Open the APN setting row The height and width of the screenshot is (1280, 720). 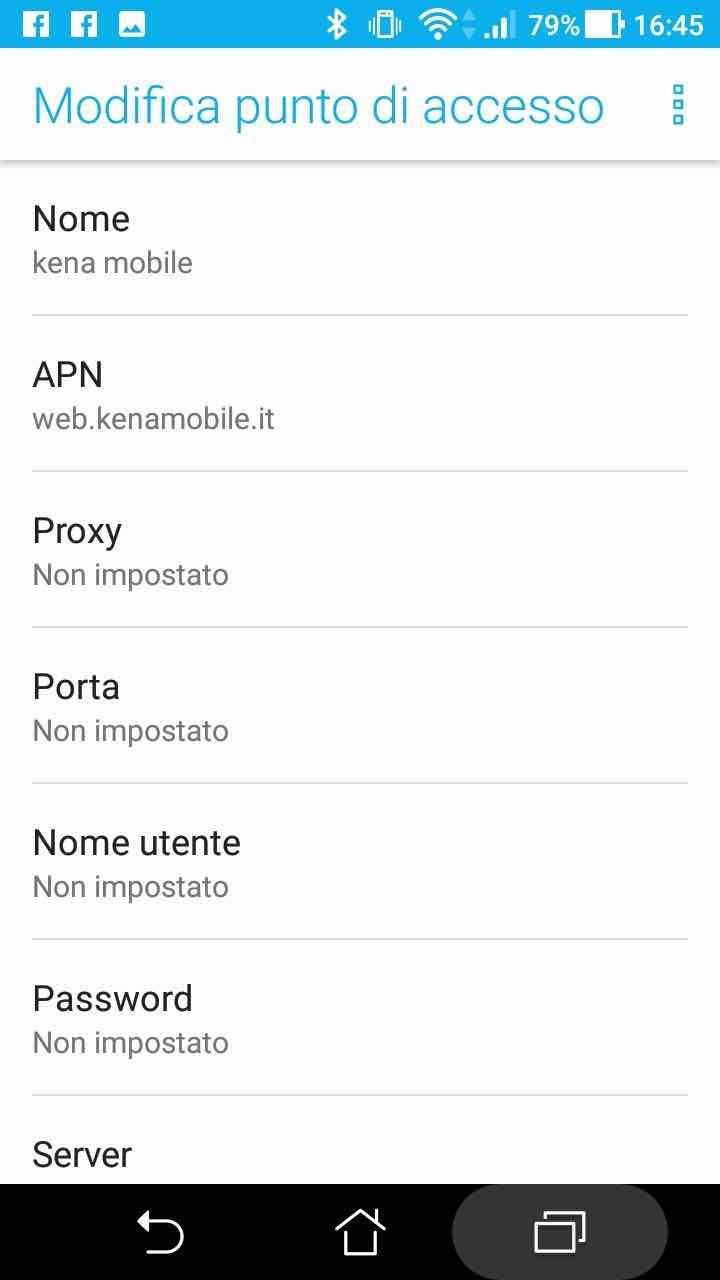pyautogui.click(x=360, y=393)
